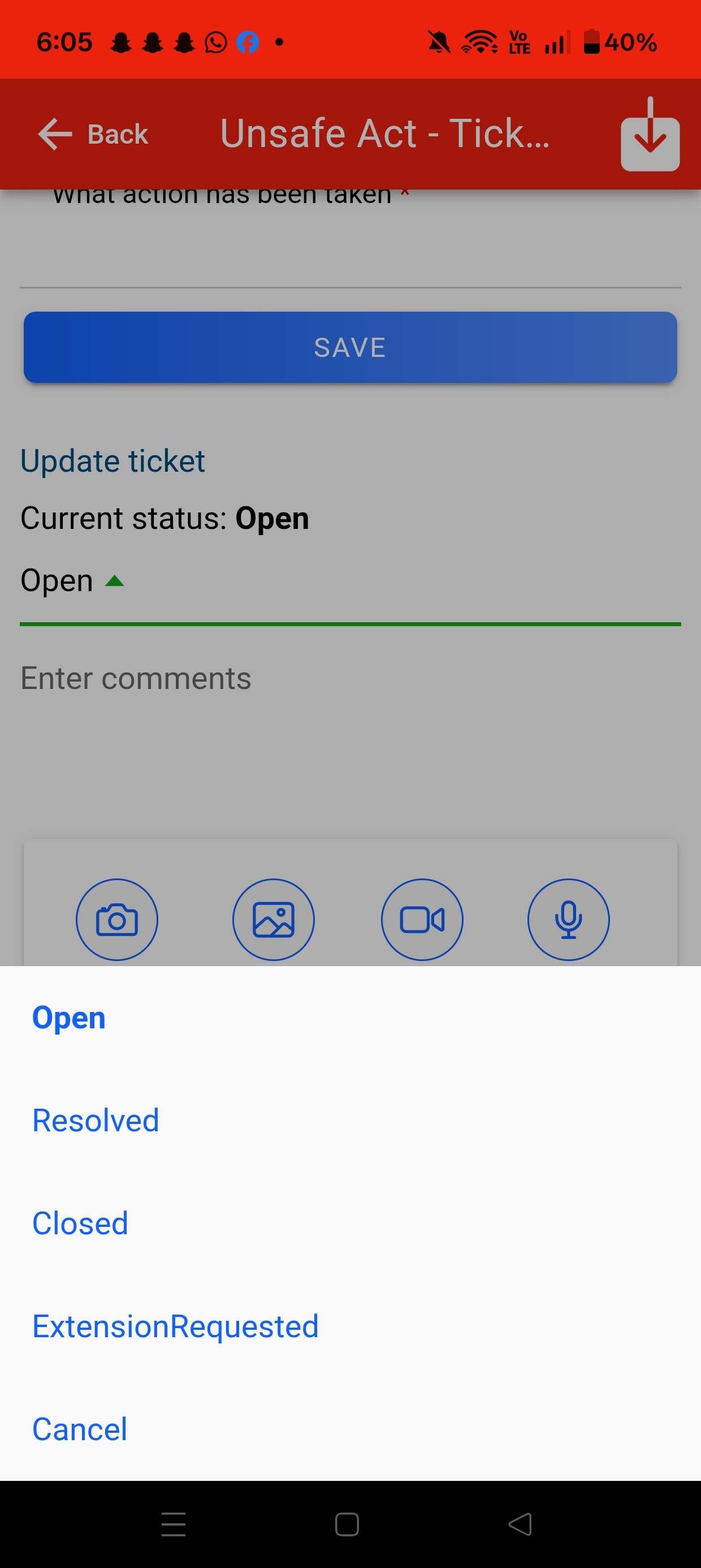Record a video with the camcorder icon

(x=422, y=919)
